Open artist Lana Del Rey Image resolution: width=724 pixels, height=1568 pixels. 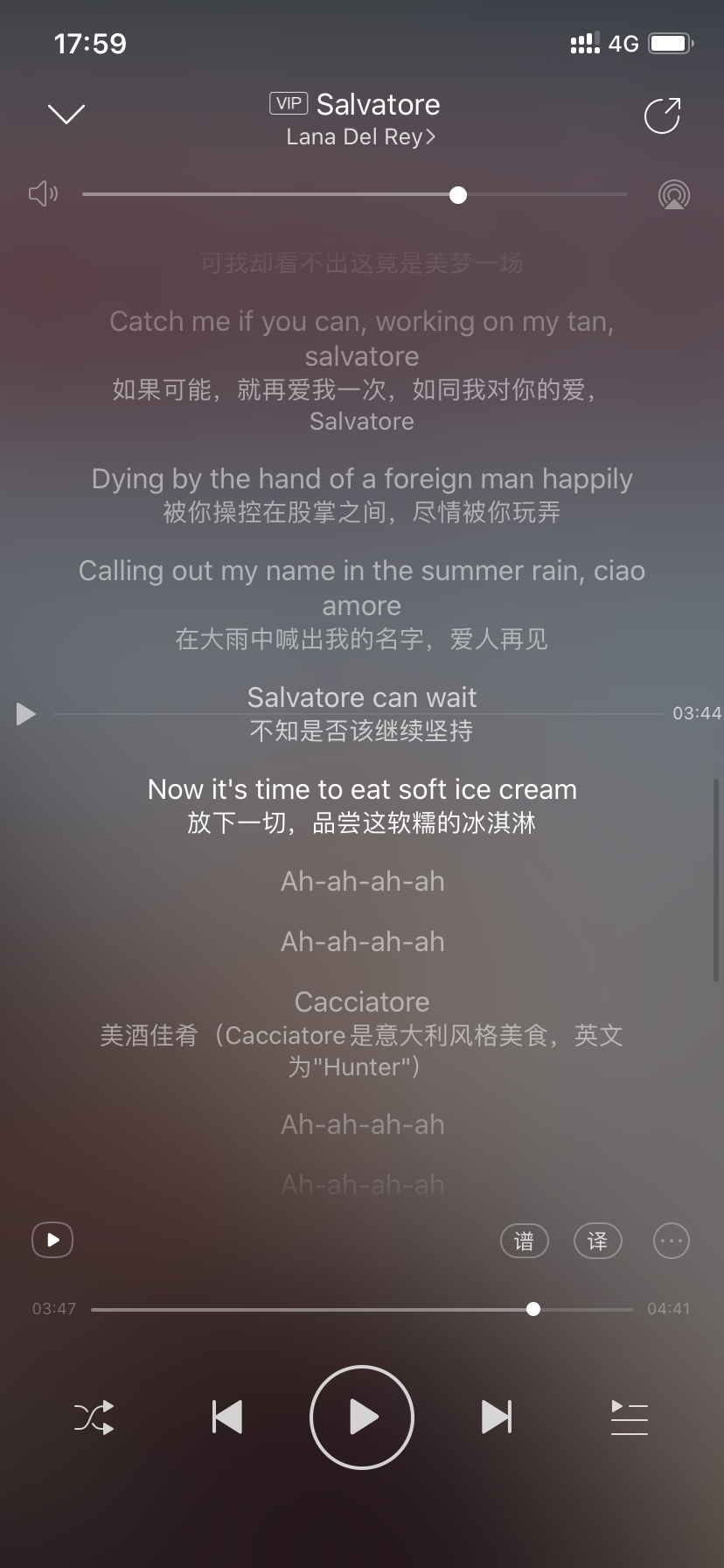tap(361, 137)
